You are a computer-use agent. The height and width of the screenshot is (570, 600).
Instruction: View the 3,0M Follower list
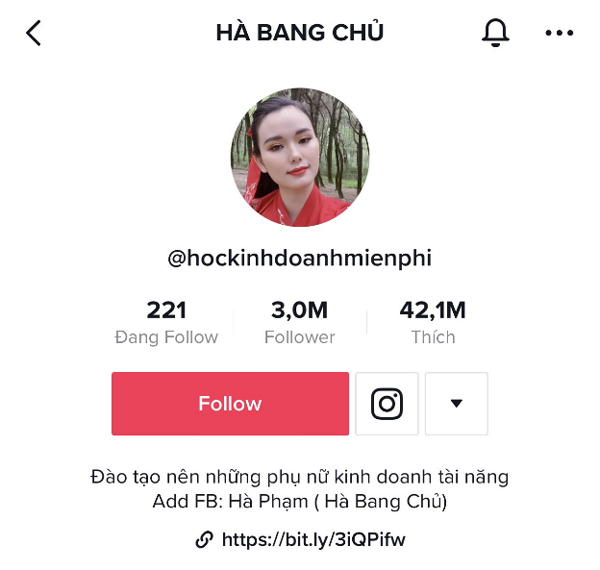click(x=300, y=323)
